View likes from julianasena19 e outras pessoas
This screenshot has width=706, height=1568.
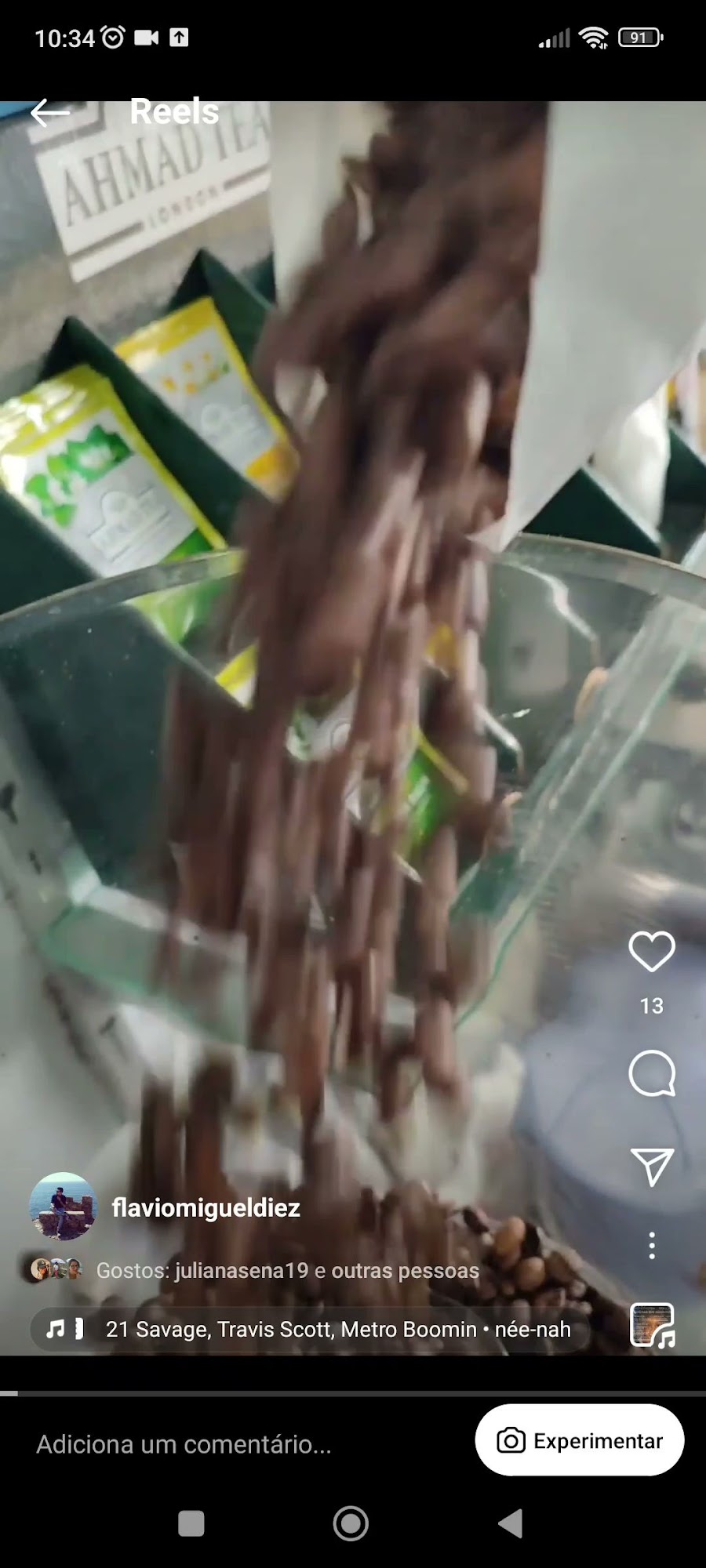point(287,1271)
